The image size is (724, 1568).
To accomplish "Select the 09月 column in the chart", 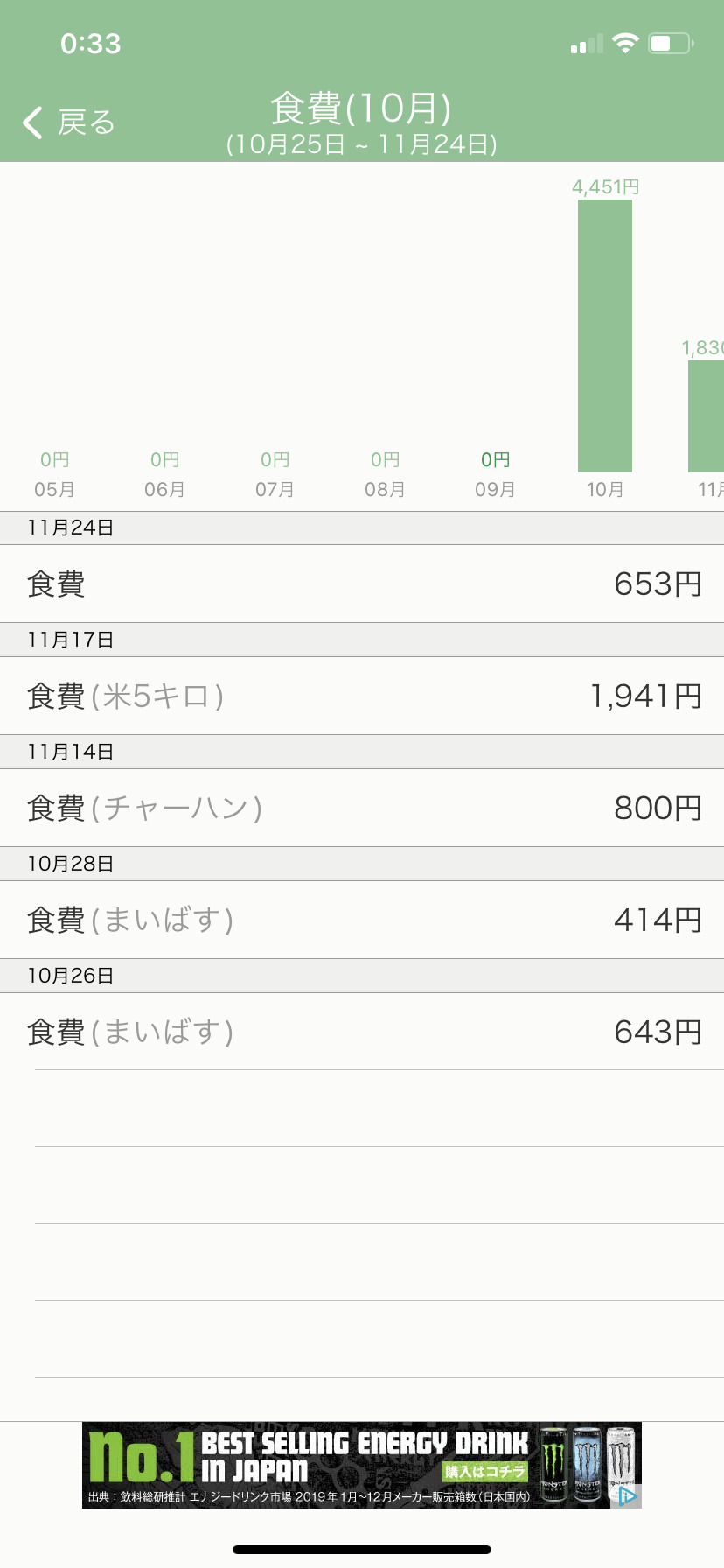I will tap(495, 474).
